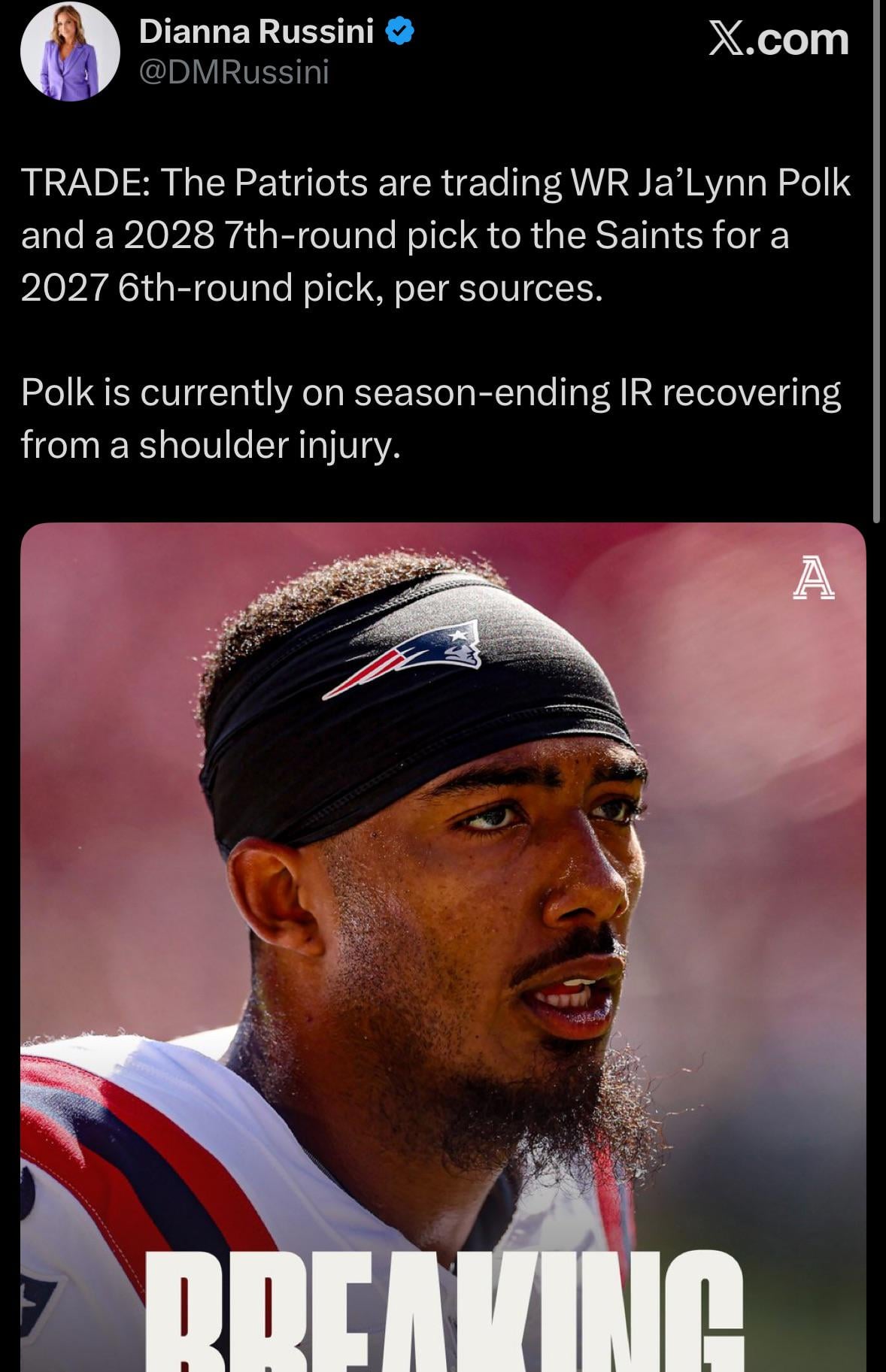
Task: Open the @DMRussini handle
Action: coord(234,73)
